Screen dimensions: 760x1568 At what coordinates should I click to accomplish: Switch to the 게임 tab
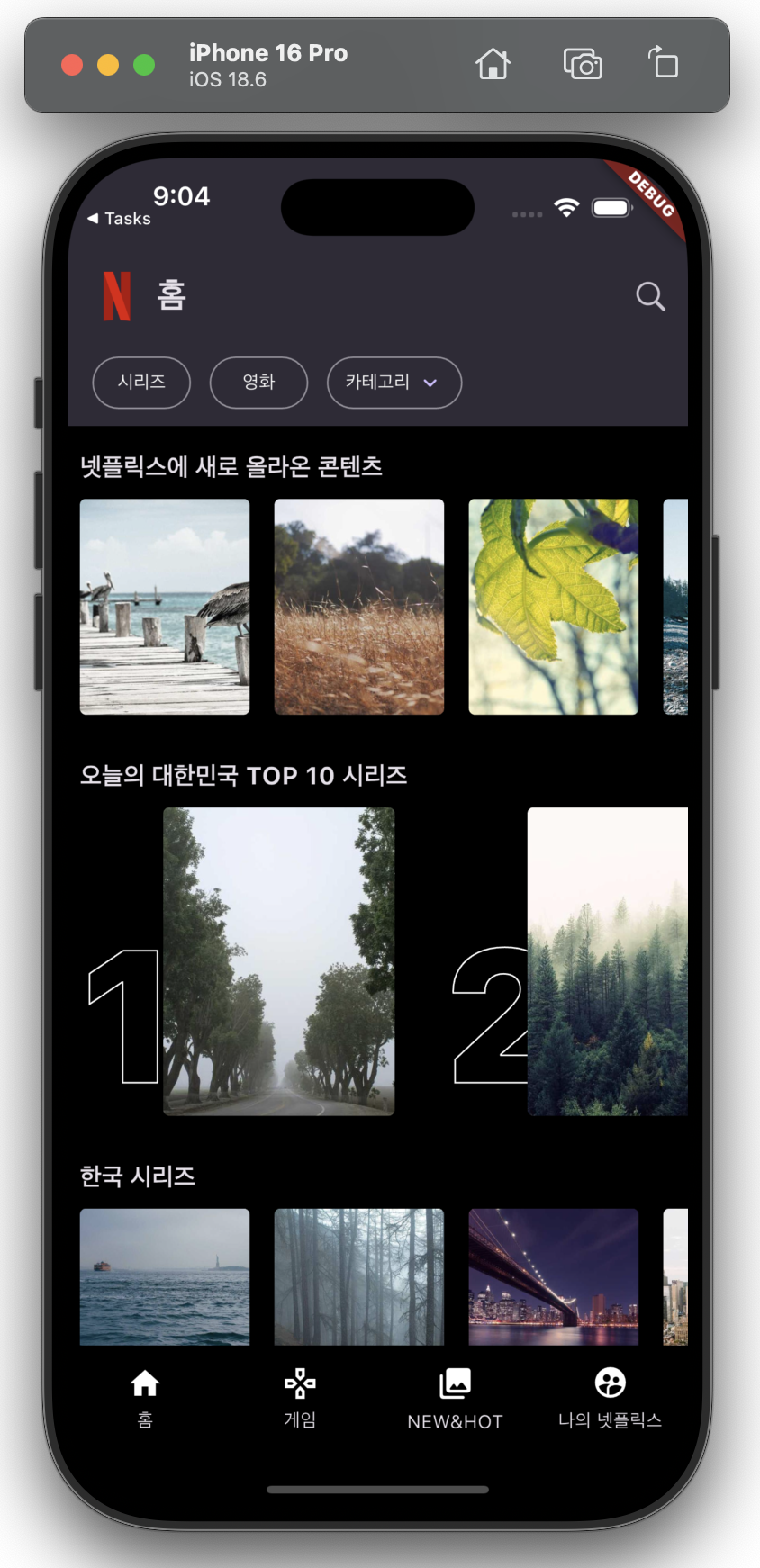[300, 1397]
